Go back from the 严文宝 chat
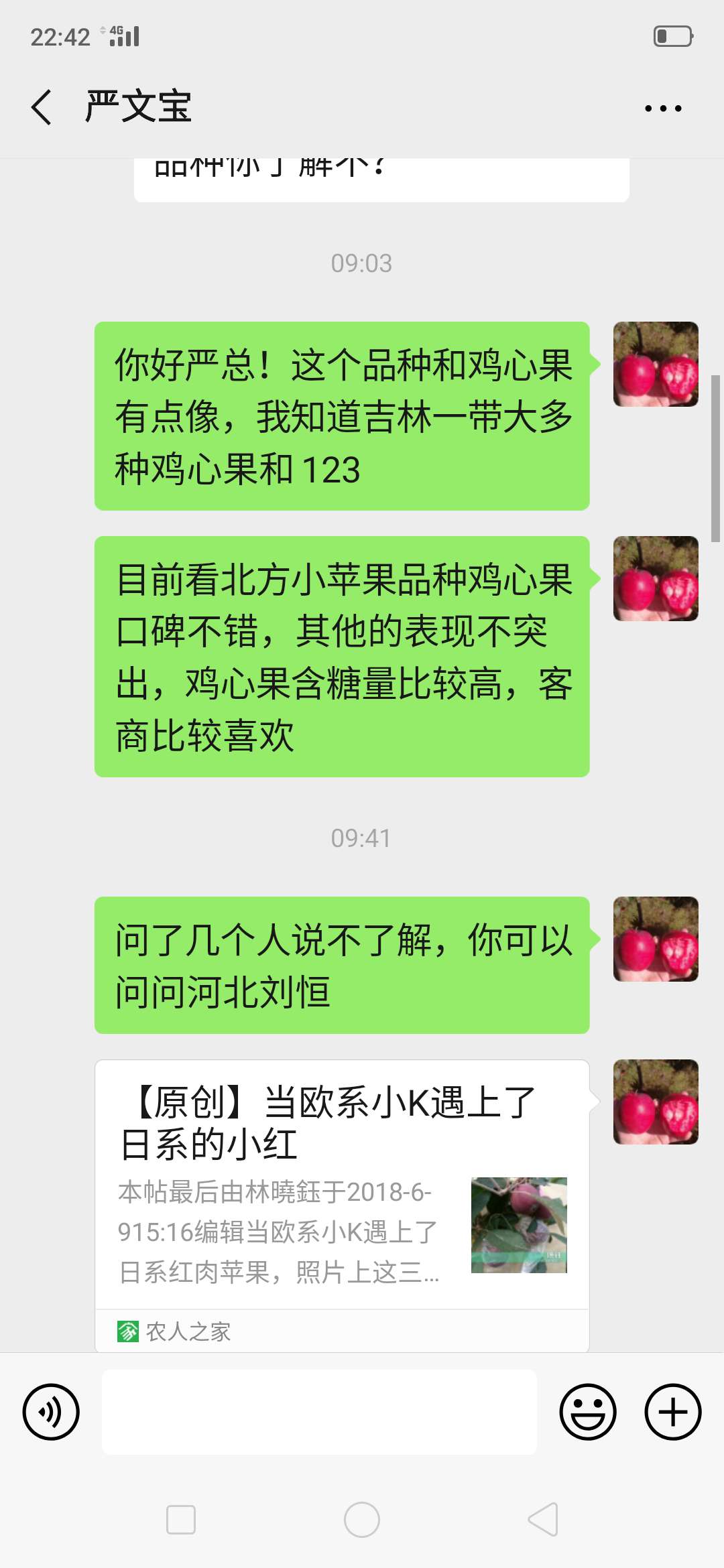Screen dimensions: 724x1568 point(42,107)
